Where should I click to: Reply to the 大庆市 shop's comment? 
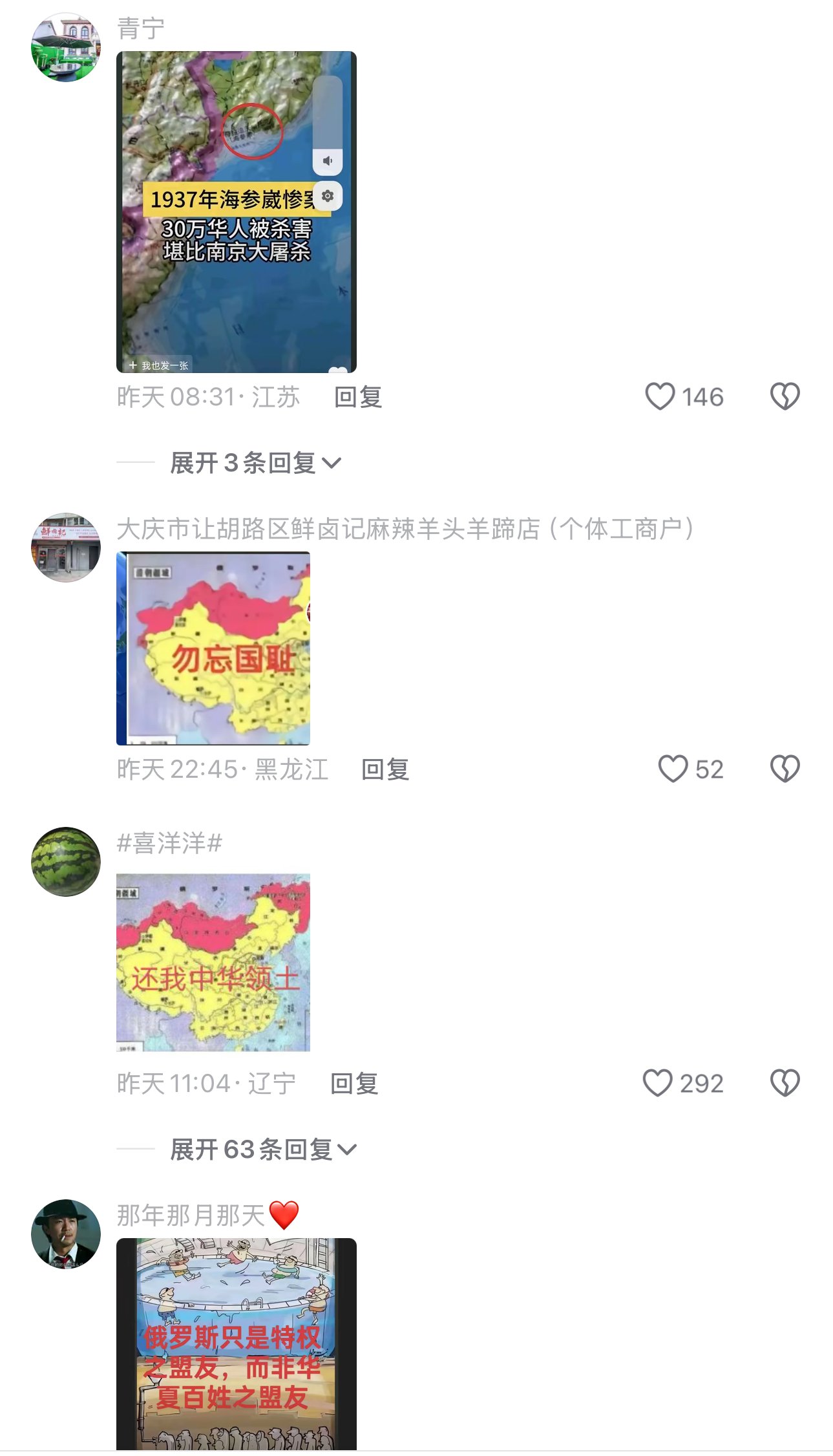(x=385, y=769)
